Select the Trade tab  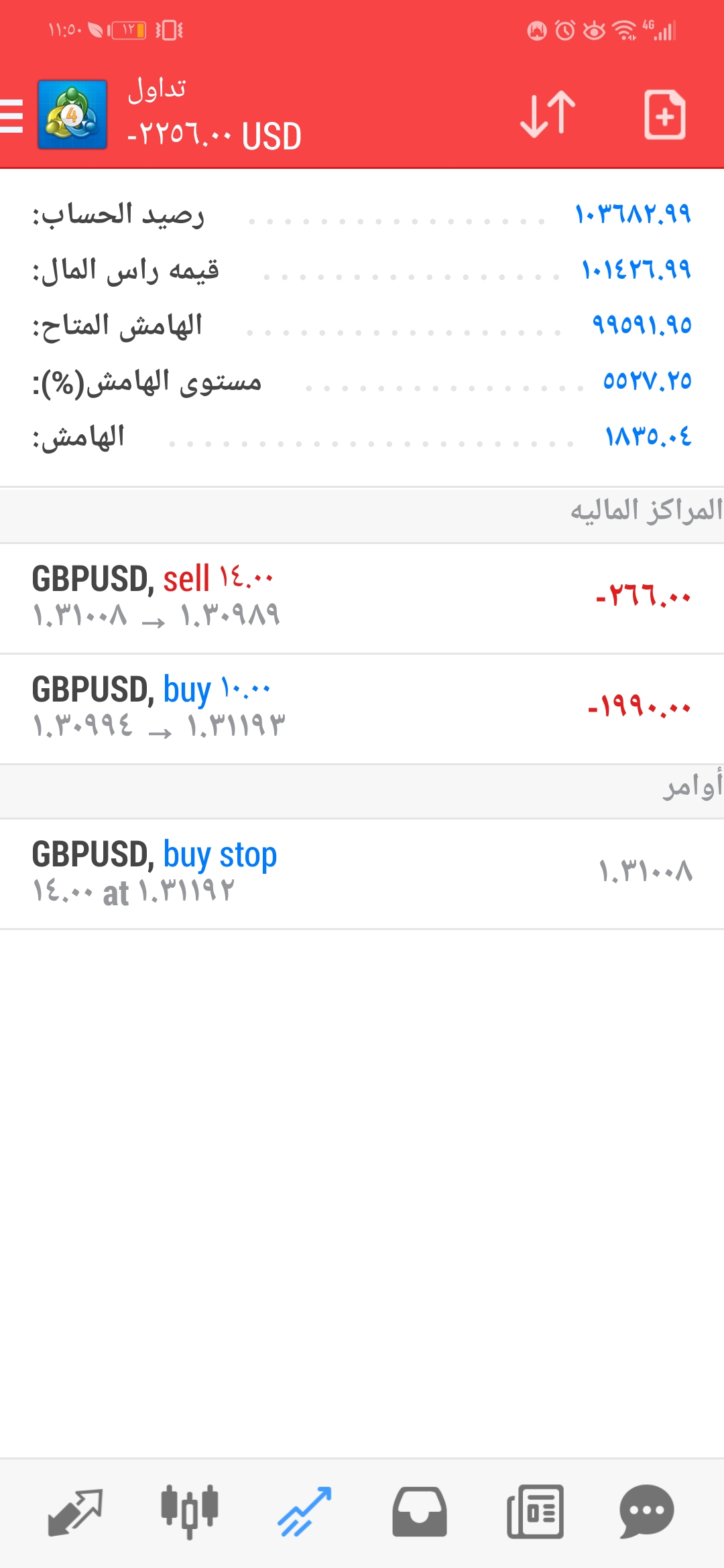tap(305, 1512)
